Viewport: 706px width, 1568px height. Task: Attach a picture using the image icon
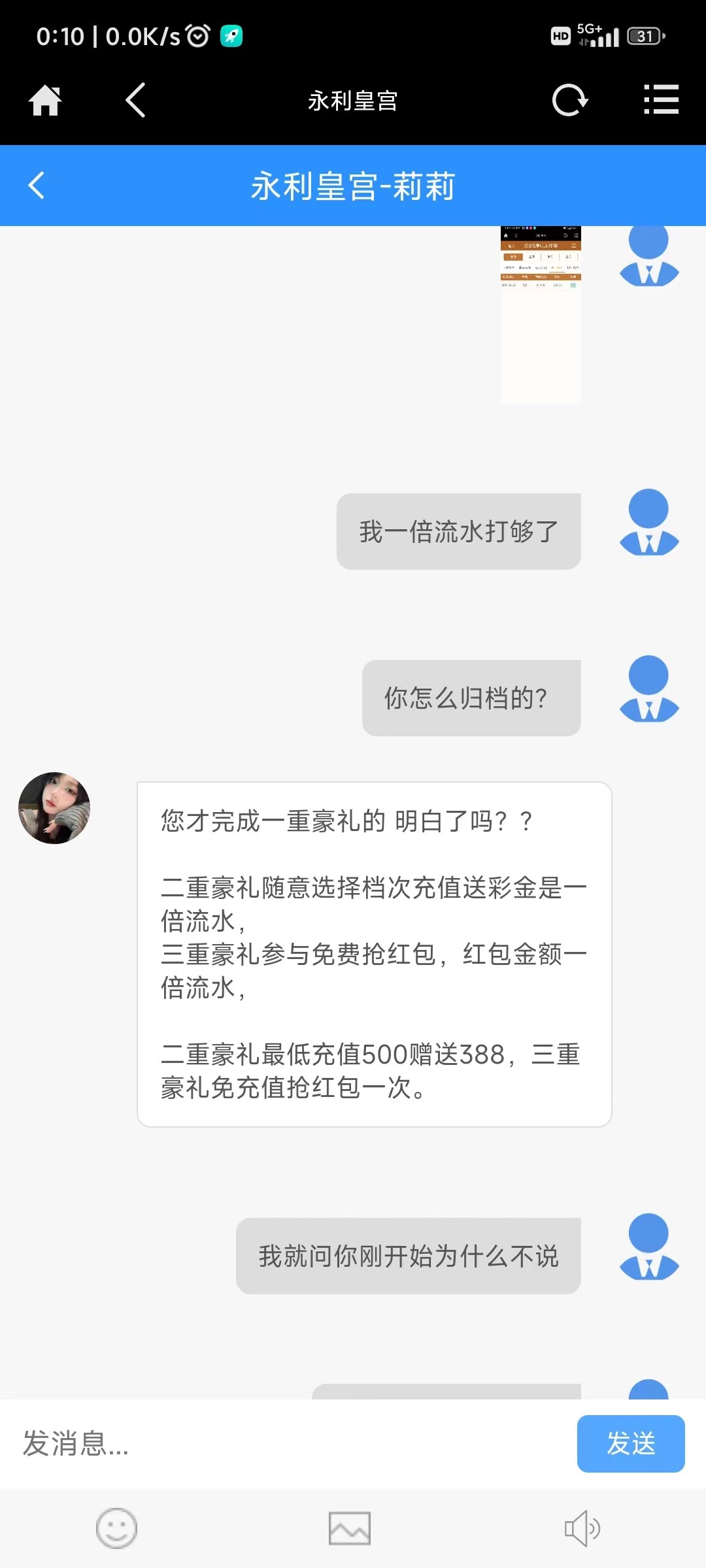[350, 1529]
